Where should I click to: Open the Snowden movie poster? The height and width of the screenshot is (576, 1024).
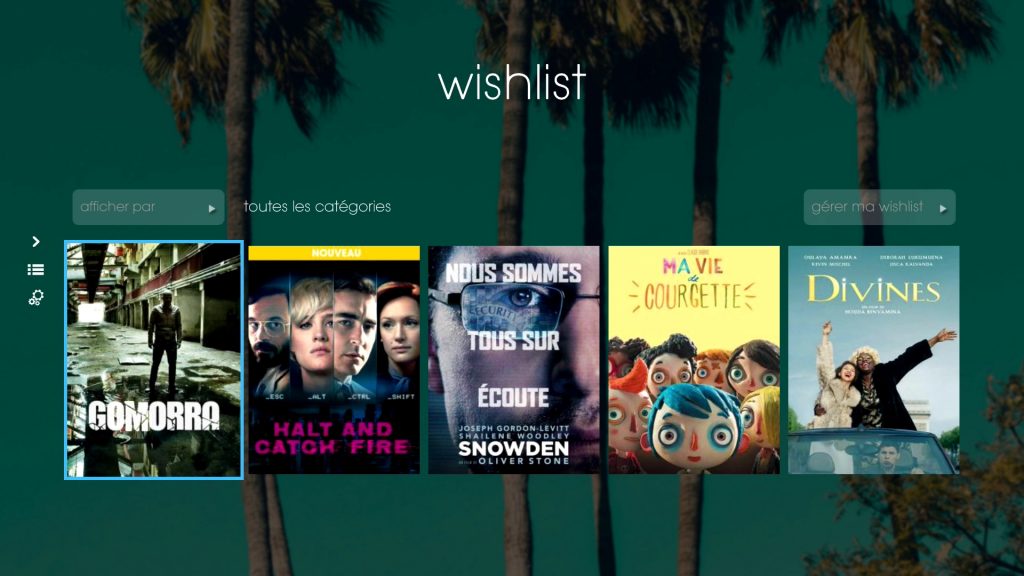[514, 360]
